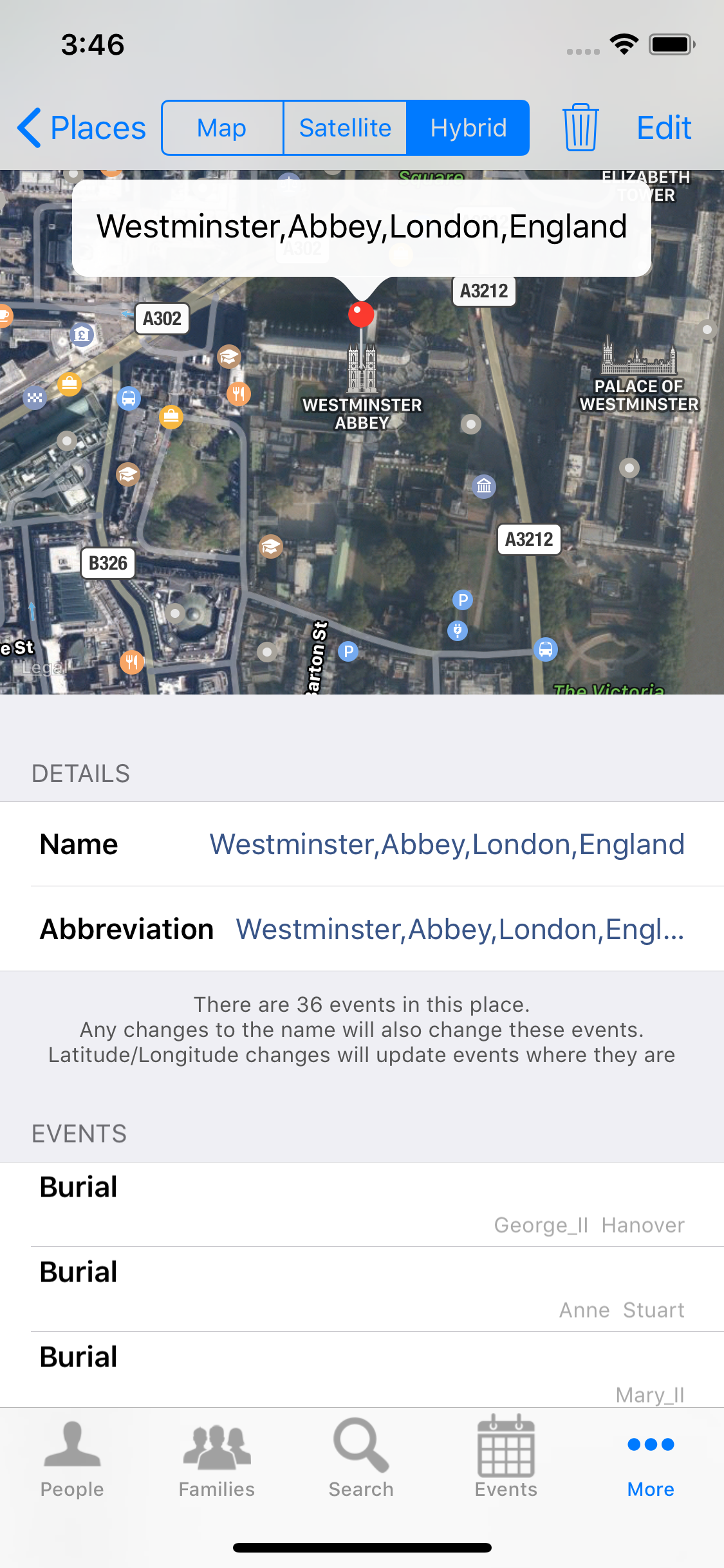Open Anne Stuart burial event
The width and height of the screenshot is (724, 1568).
coord(362,1289)
